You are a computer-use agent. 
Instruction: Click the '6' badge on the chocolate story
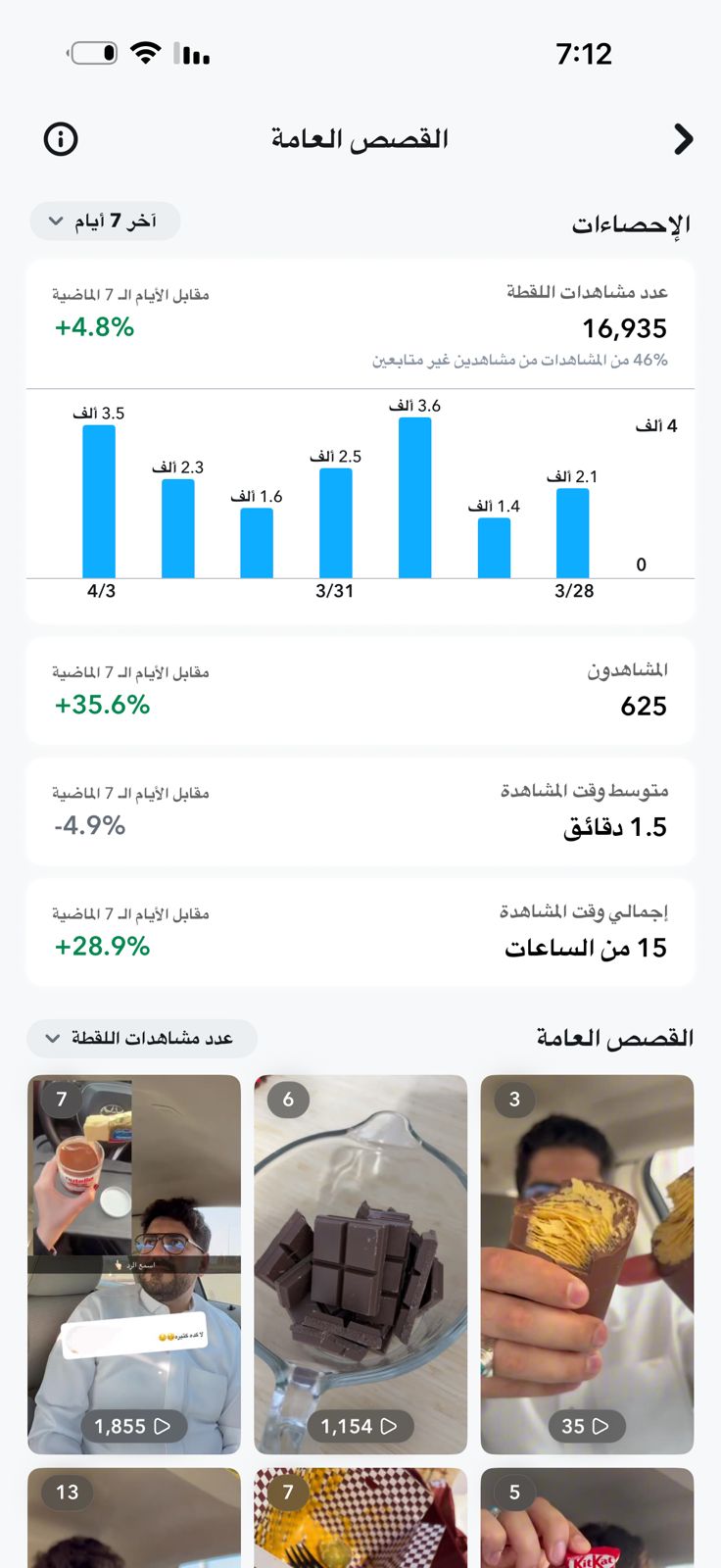(x=287, y=1101)
